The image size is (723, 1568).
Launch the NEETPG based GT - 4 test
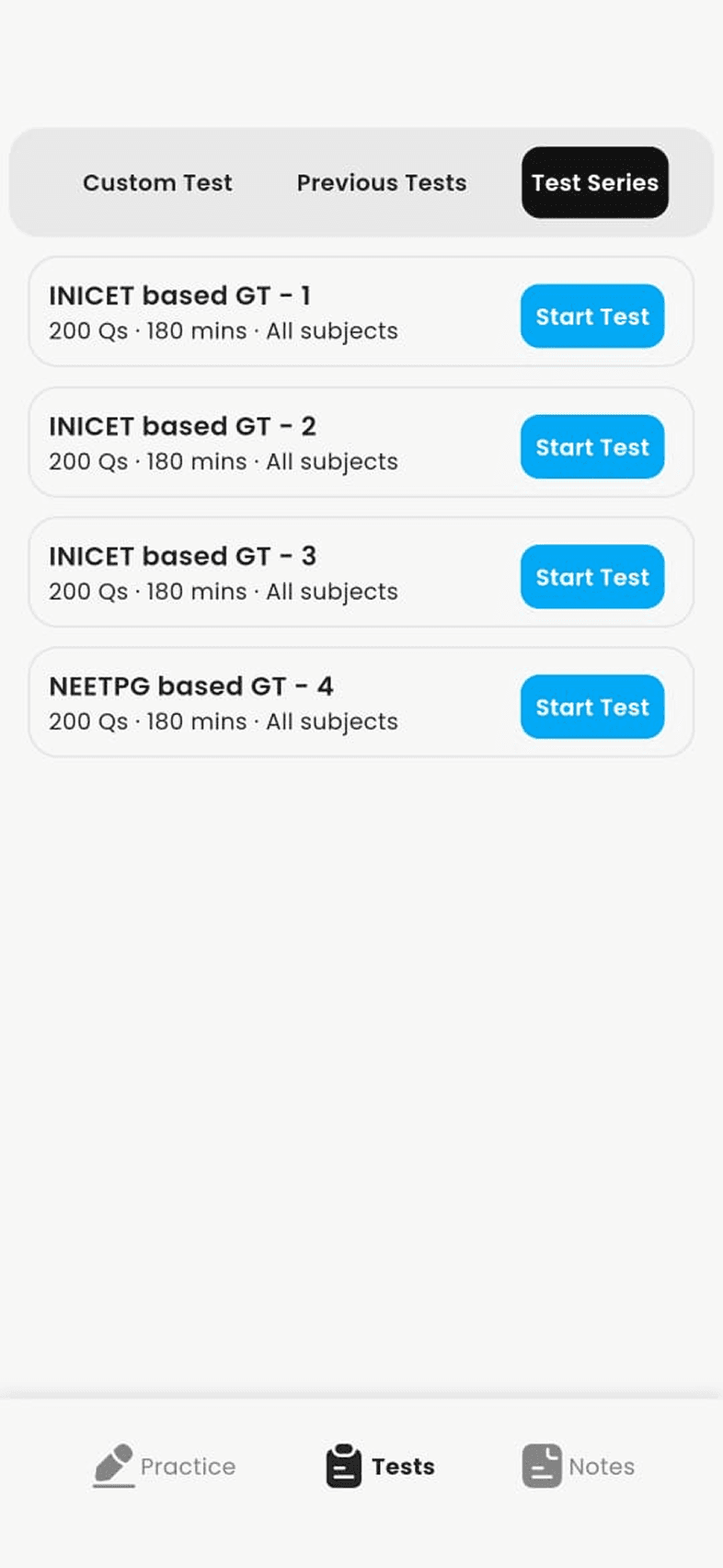pyautogui.click(x=592, y=707)
